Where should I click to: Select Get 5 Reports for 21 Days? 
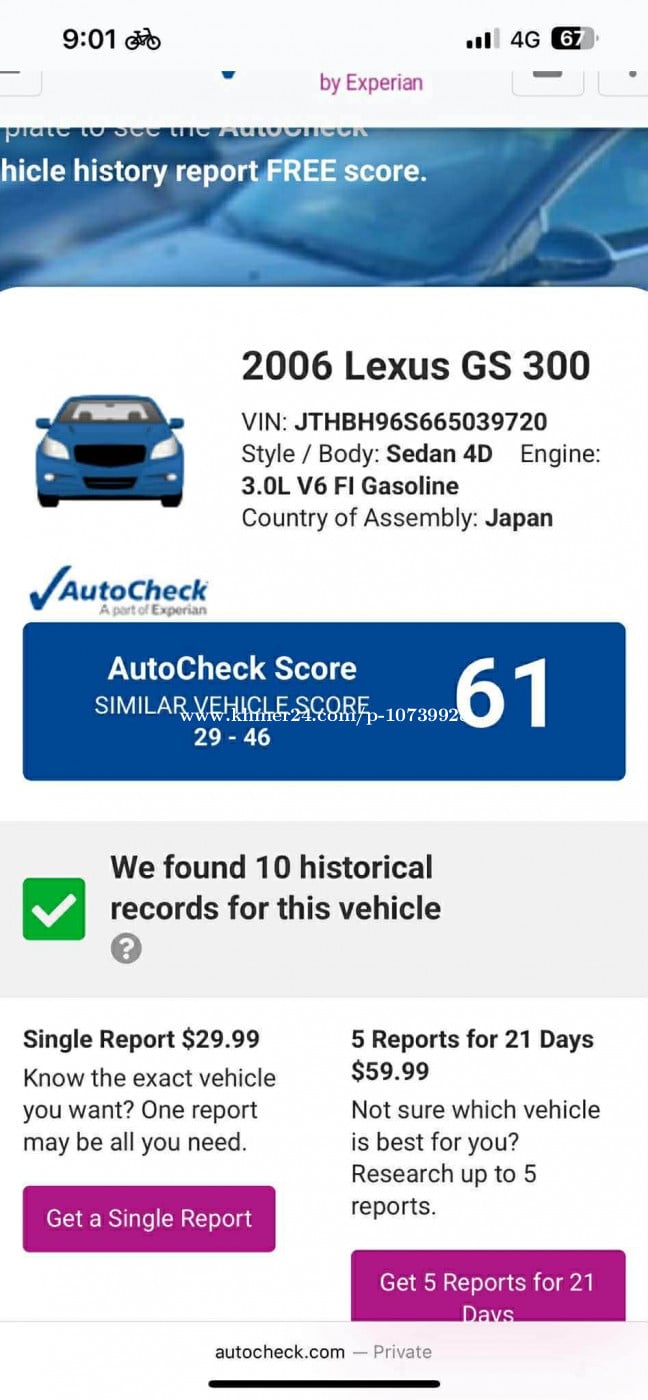click(487, 1286)
